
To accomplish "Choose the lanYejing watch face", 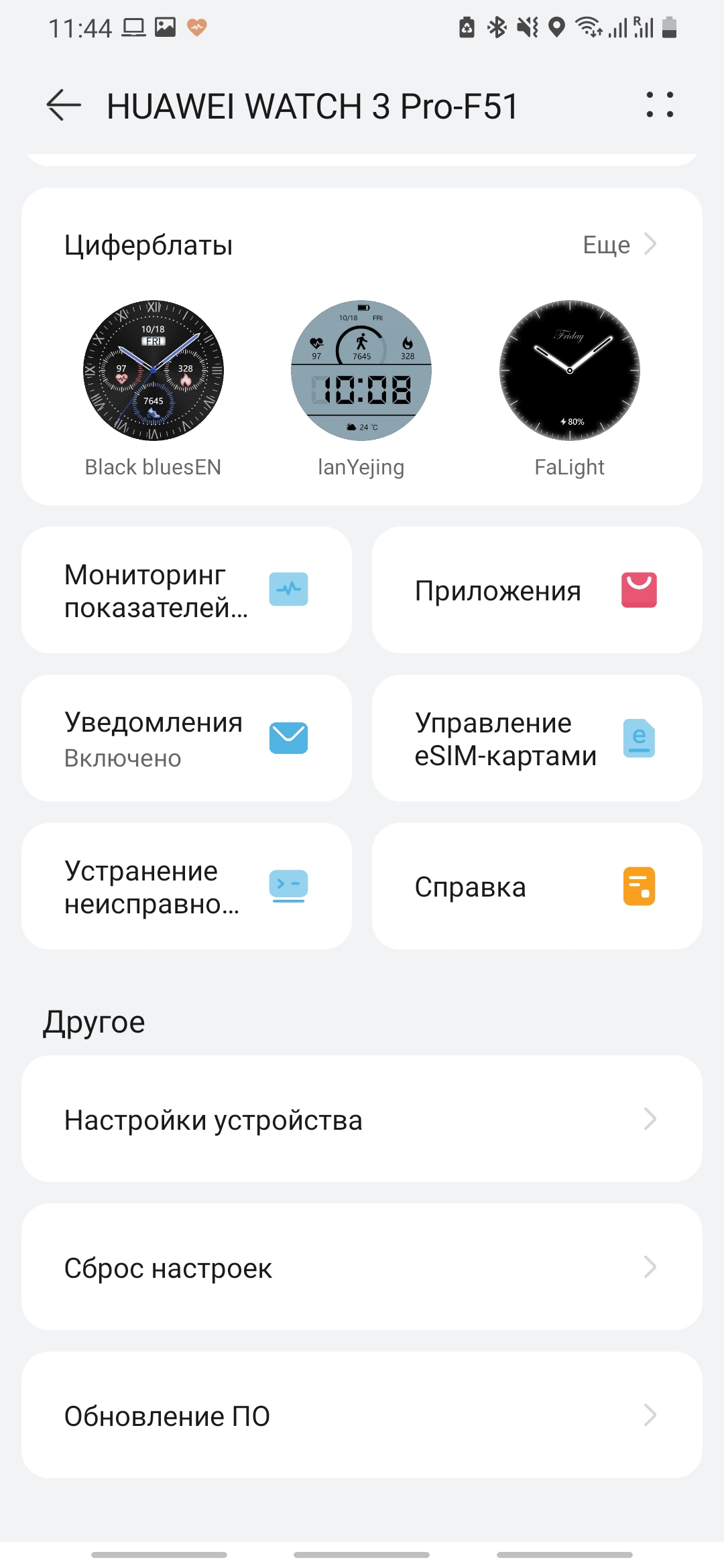I will 361,371.
